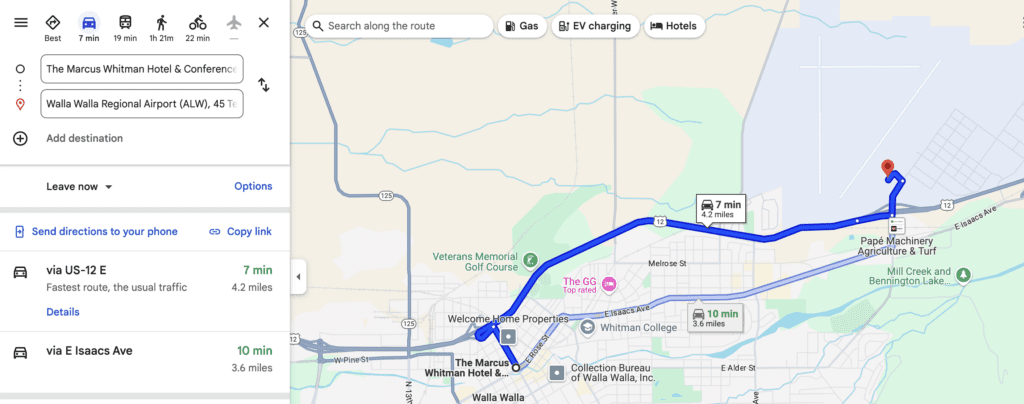
Task: Reverse starting point and destination
Action: click(x=264, y=85)
